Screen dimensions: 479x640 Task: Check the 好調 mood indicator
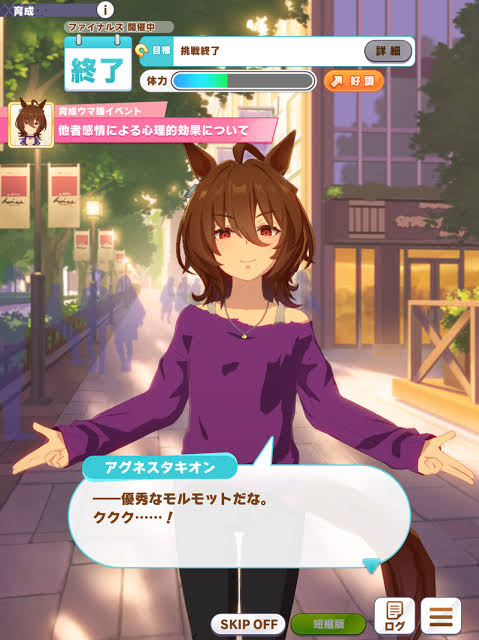tap(354, 81)
